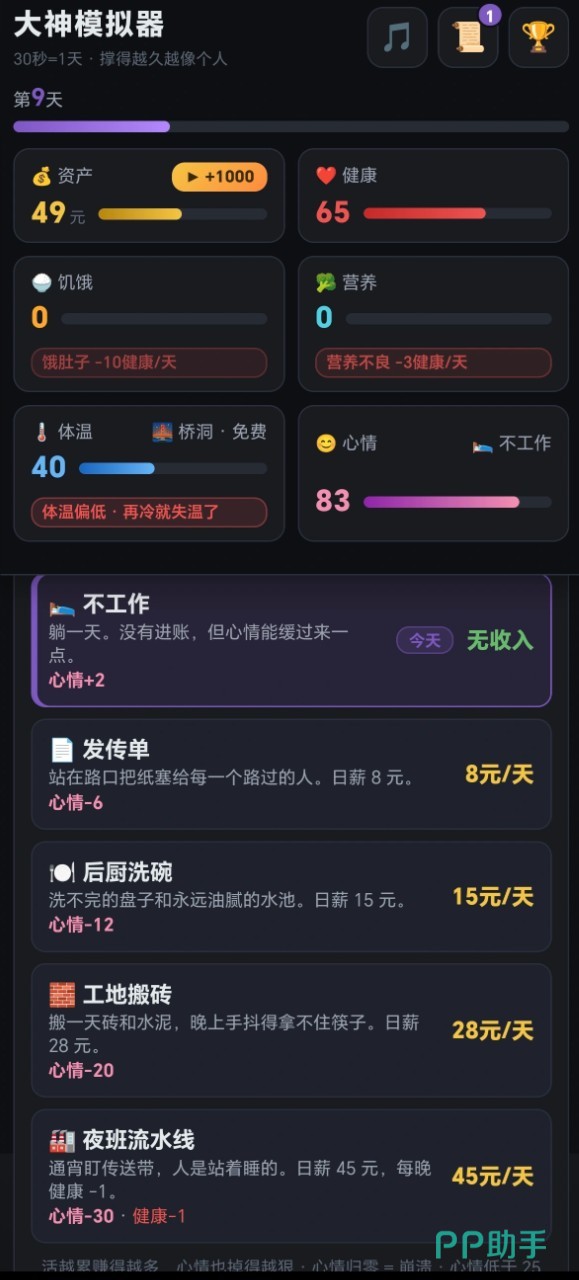The width and height of the screenshot is (579, 1280).
Task: Open the trophy achievements button
Action: [538, 38]
